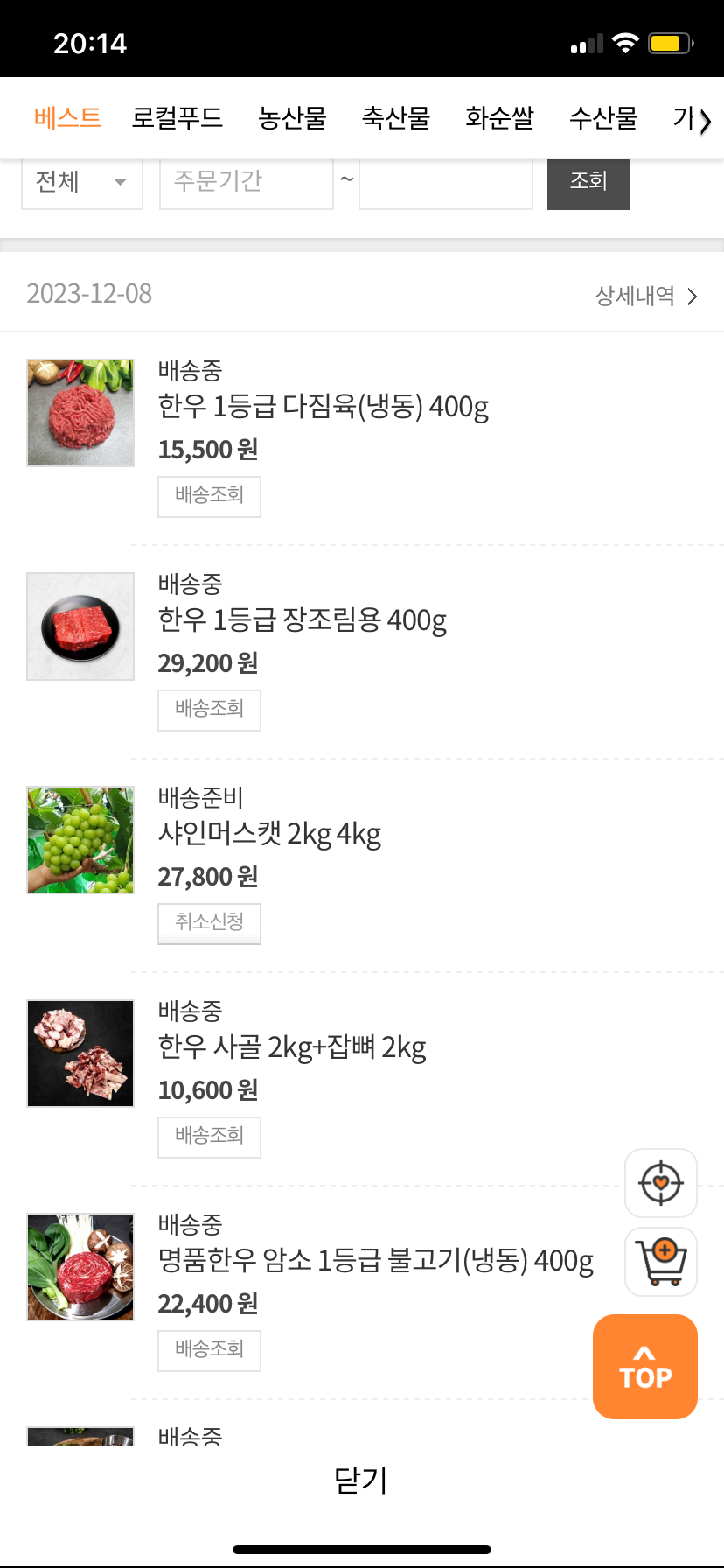The image size is (724, 1568).
Task: Open 상세내역 for the 2023-12-08 order
Action: tap(646, 296)
